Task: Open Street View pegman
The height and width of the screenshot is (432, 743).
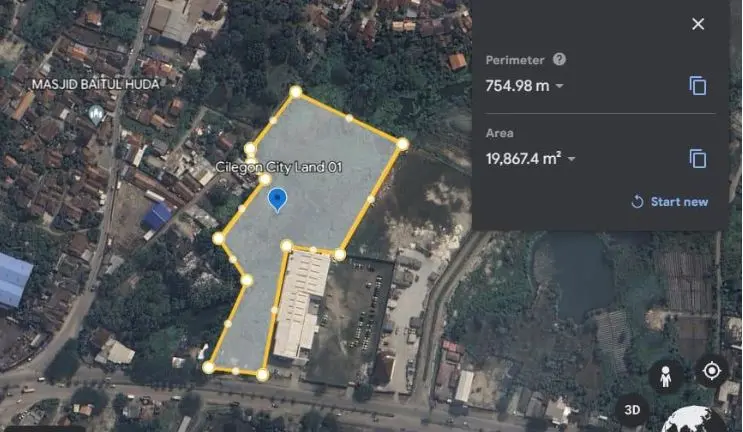Action: [x=665, y=376]
